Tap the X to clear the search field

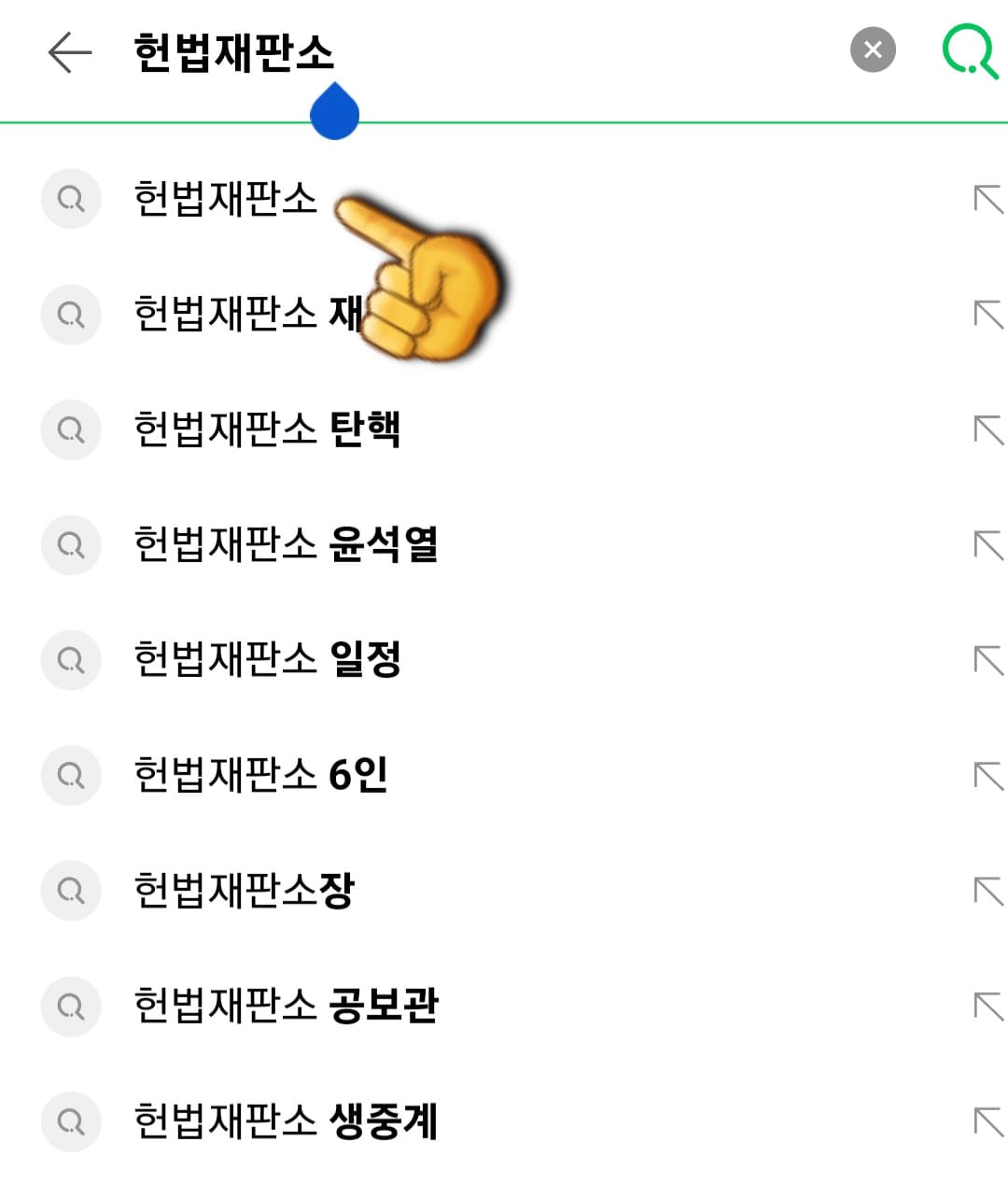coord(874,50)
